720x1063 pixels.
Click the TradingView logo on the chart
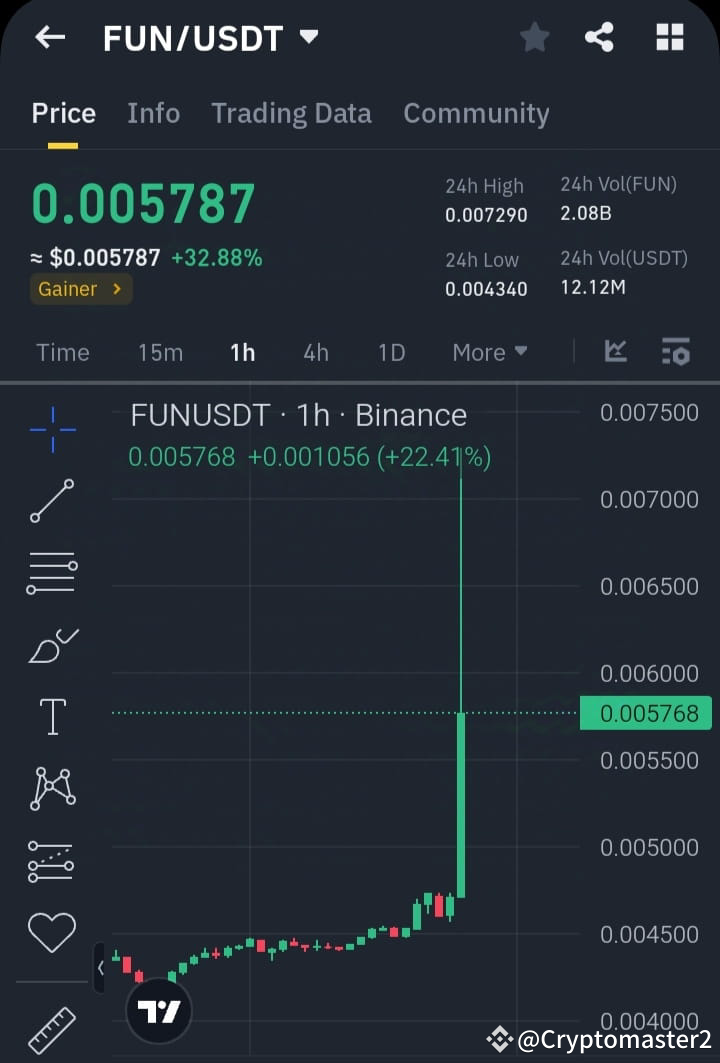(x=159, y=1010)
